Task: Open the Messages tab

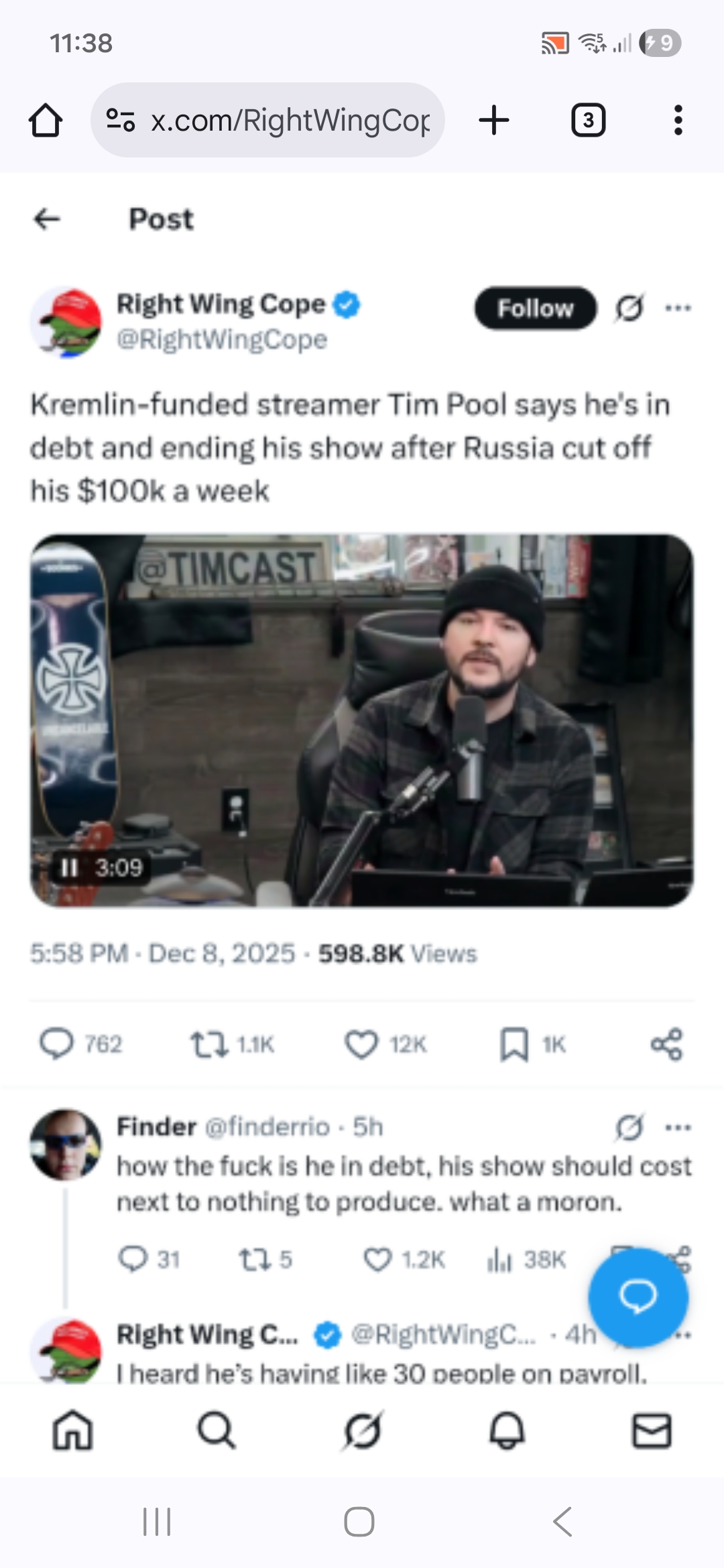Action: [652, 1431]
